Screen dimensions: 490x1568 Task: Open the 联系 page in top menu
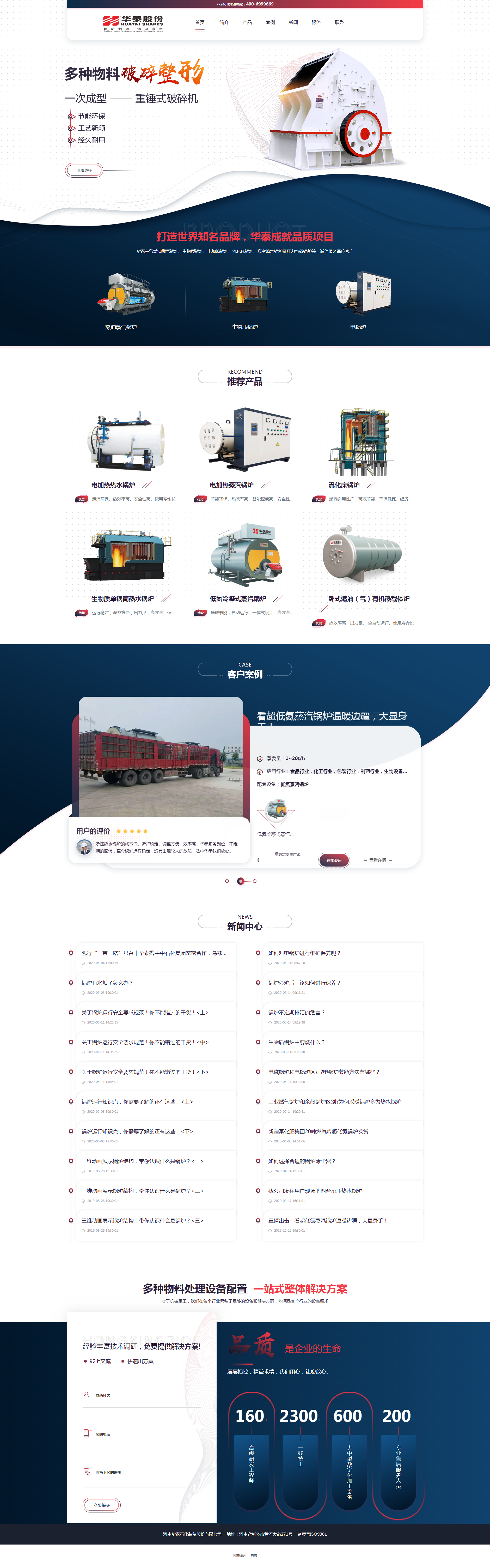coord(339,22)
